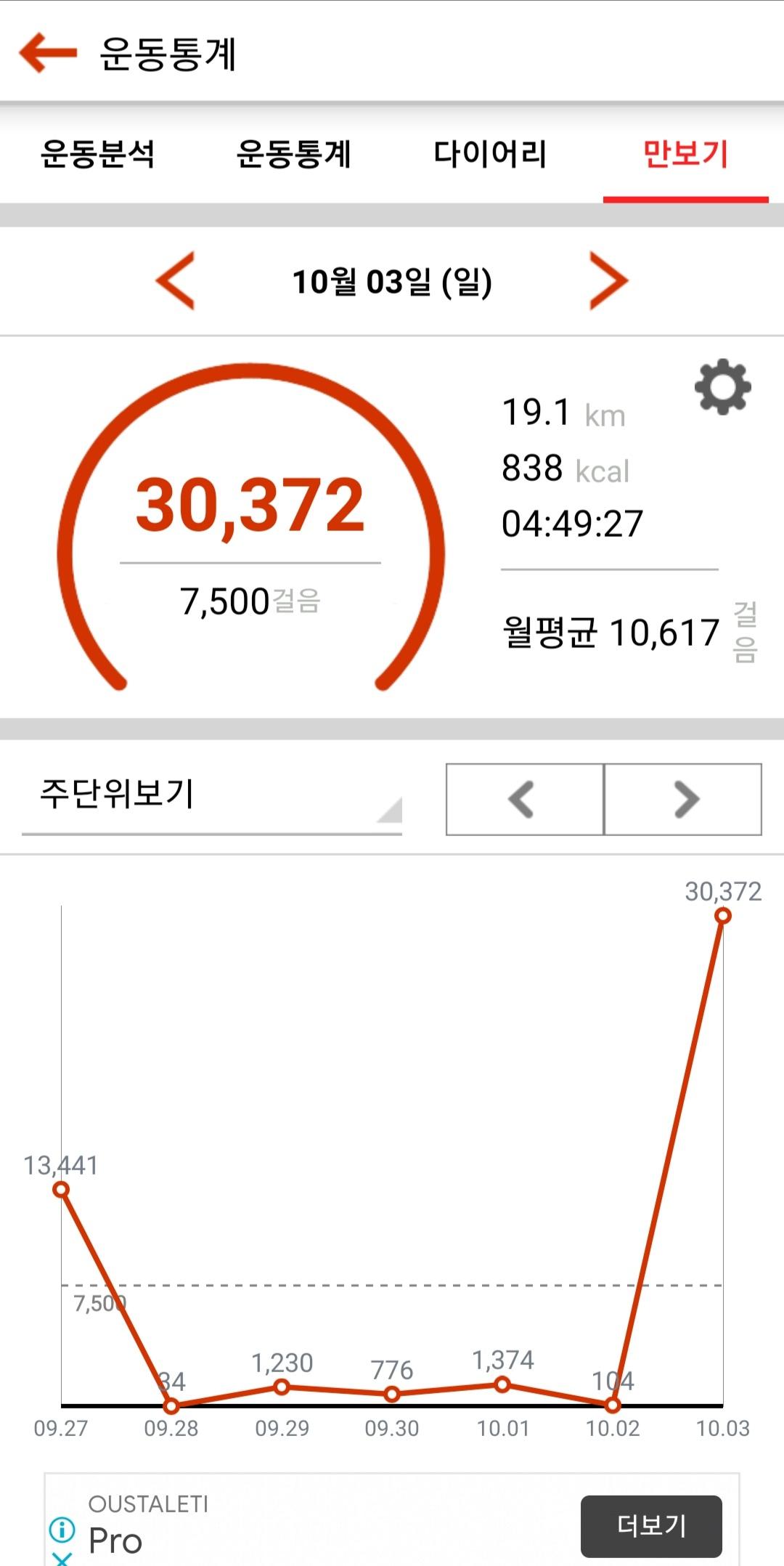Open pedometer settings gear

(x=722, y=386)
